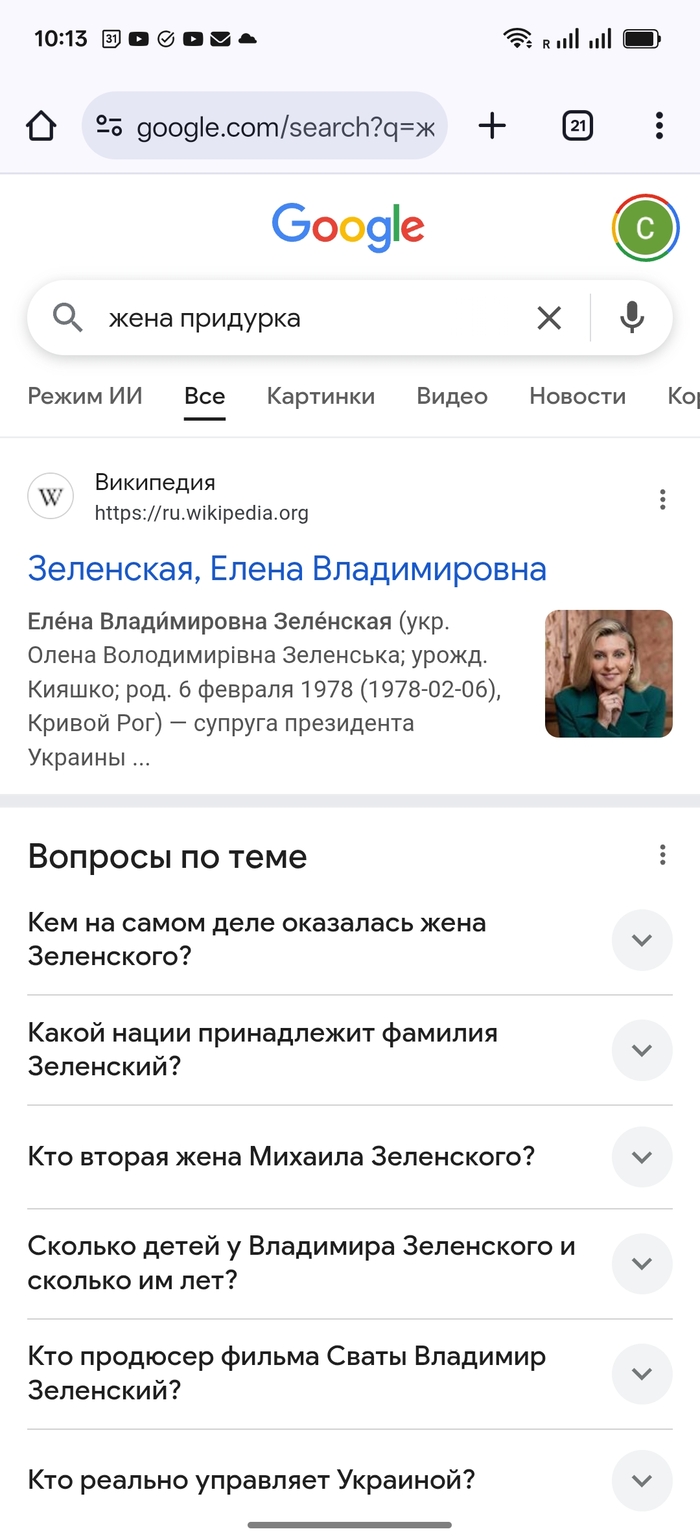The image size is (700, 1540).
Task: Expand Кто реально управляет Украиной
Action: click(350, 1480)
